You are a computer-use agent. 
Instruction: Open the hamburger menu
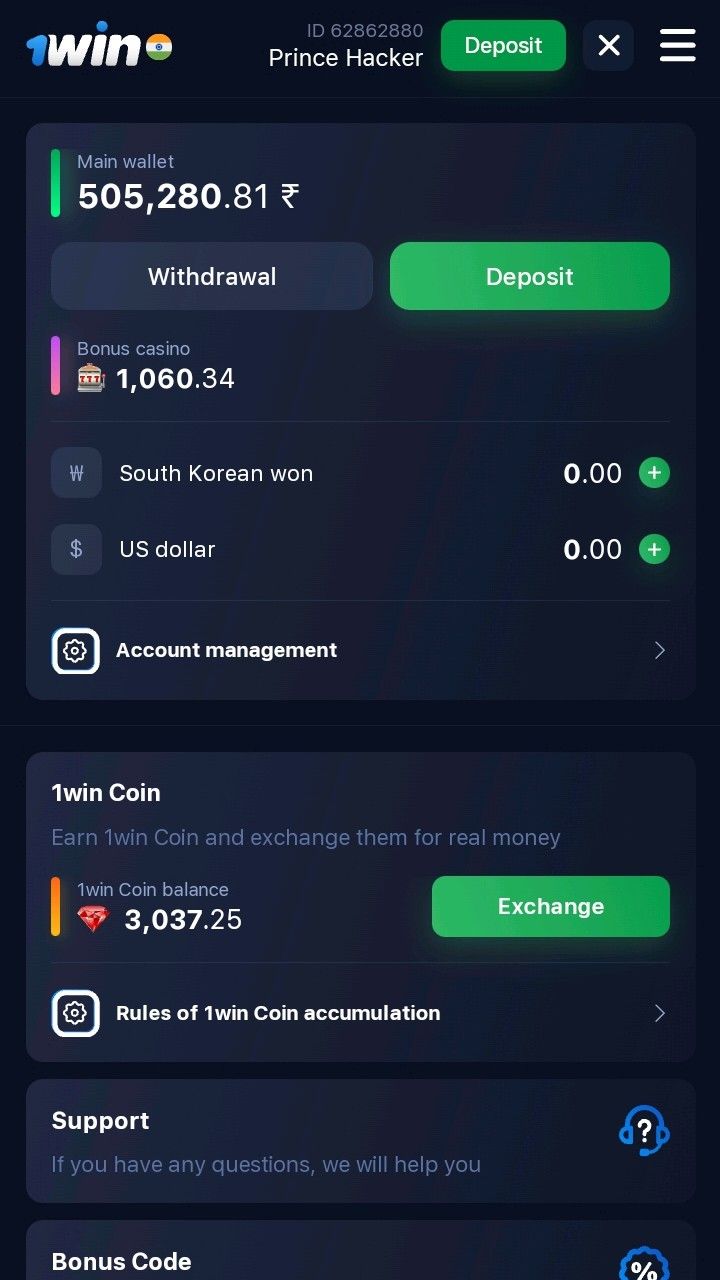[677, 45]
